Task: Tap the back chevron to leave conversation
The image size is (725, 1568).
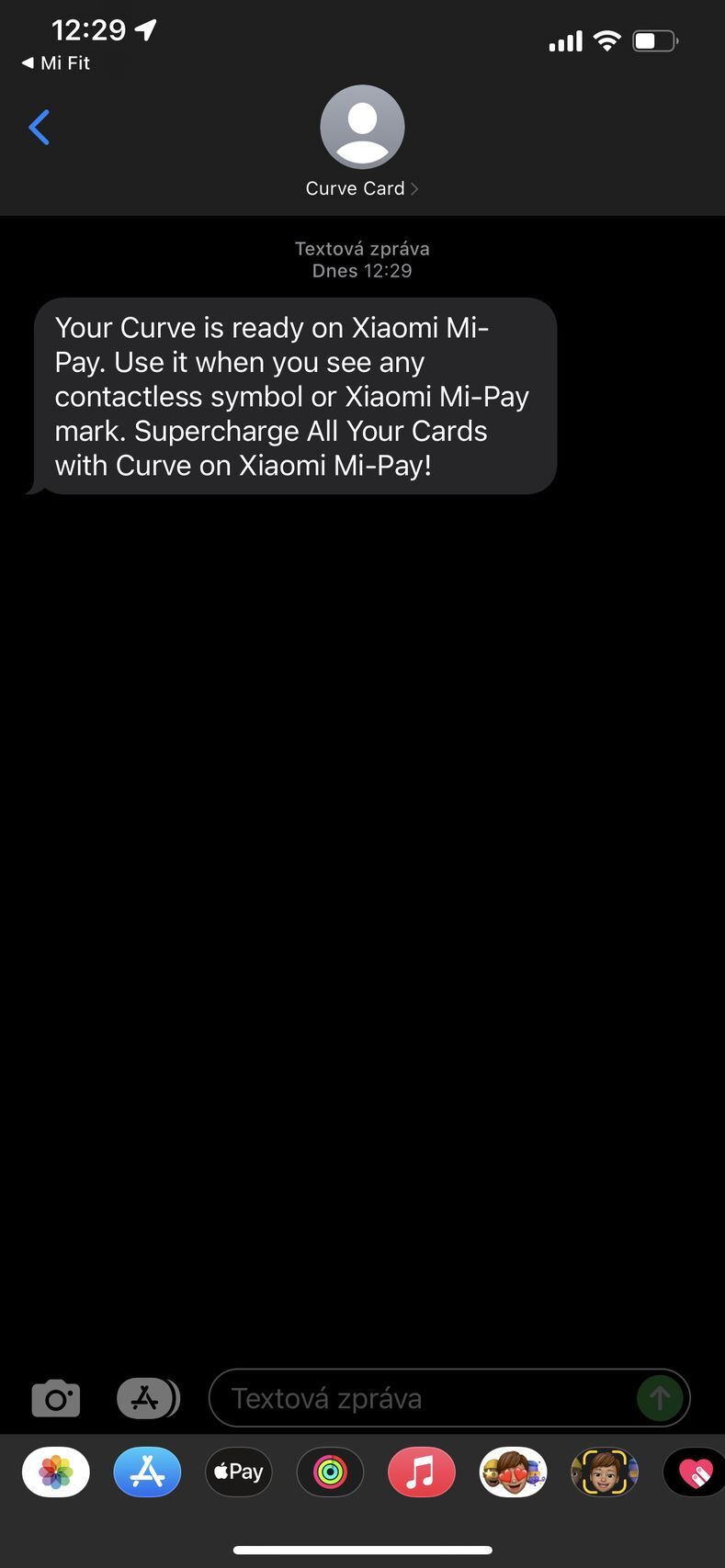Action: 39,127
